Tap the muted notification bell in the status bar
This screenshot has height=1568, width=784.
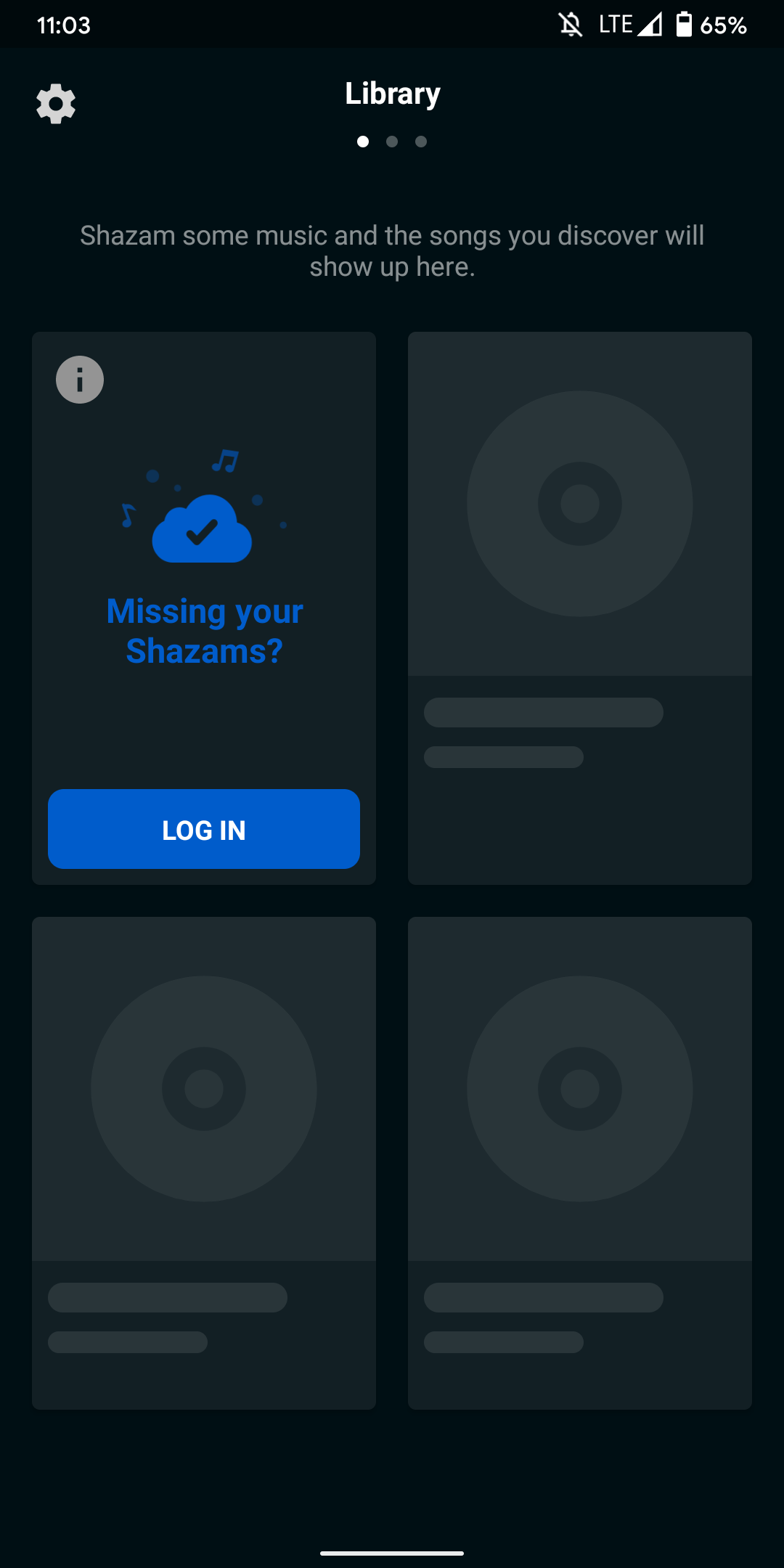(x=571, y=24)
